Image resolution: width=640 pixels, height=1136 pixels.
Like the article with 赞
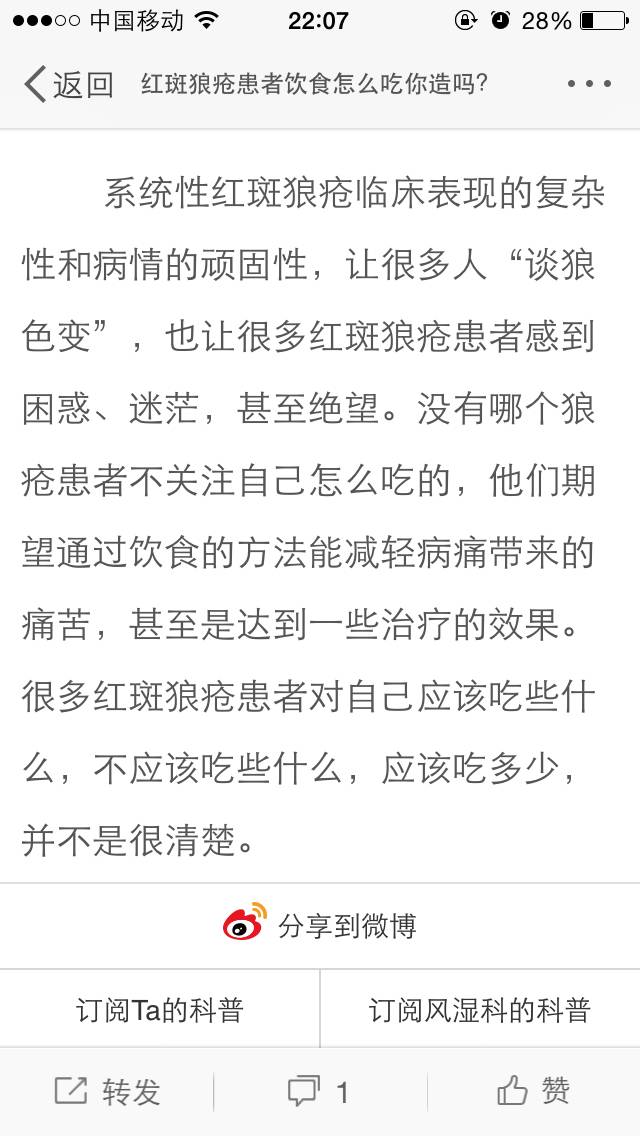pyautogui.click(x=533, y=1091)
